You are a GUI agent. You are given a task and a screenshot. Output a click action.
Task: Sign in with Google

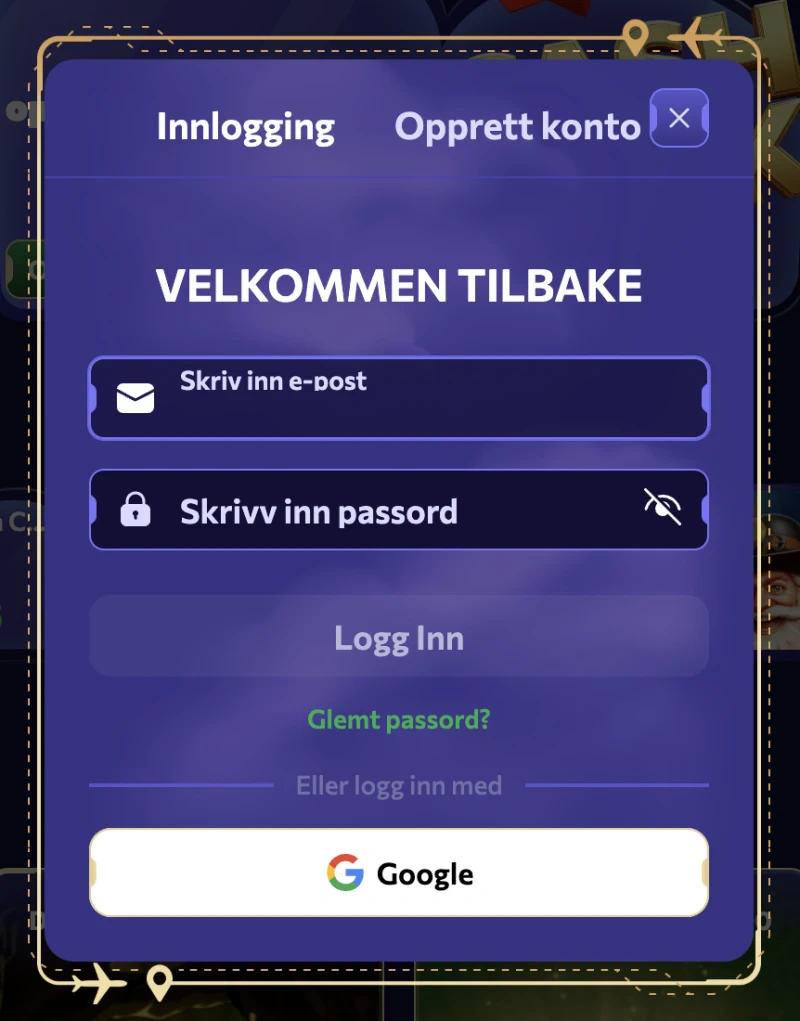point(399,873)
